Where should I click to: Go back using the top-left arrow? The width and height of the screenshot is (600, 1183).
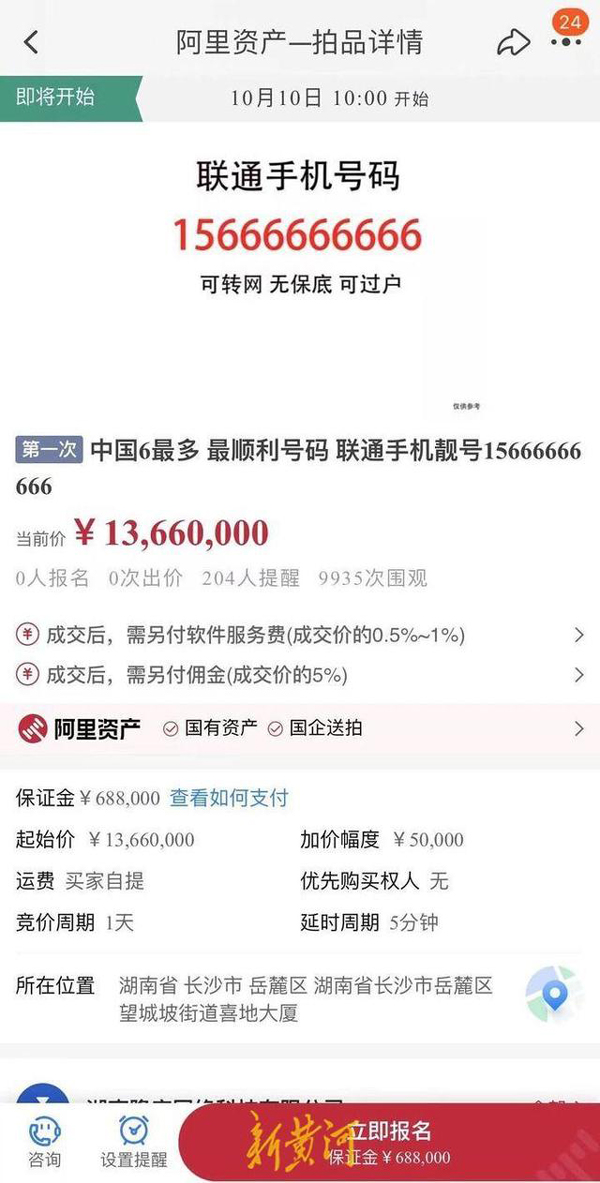tap(30, 42)
